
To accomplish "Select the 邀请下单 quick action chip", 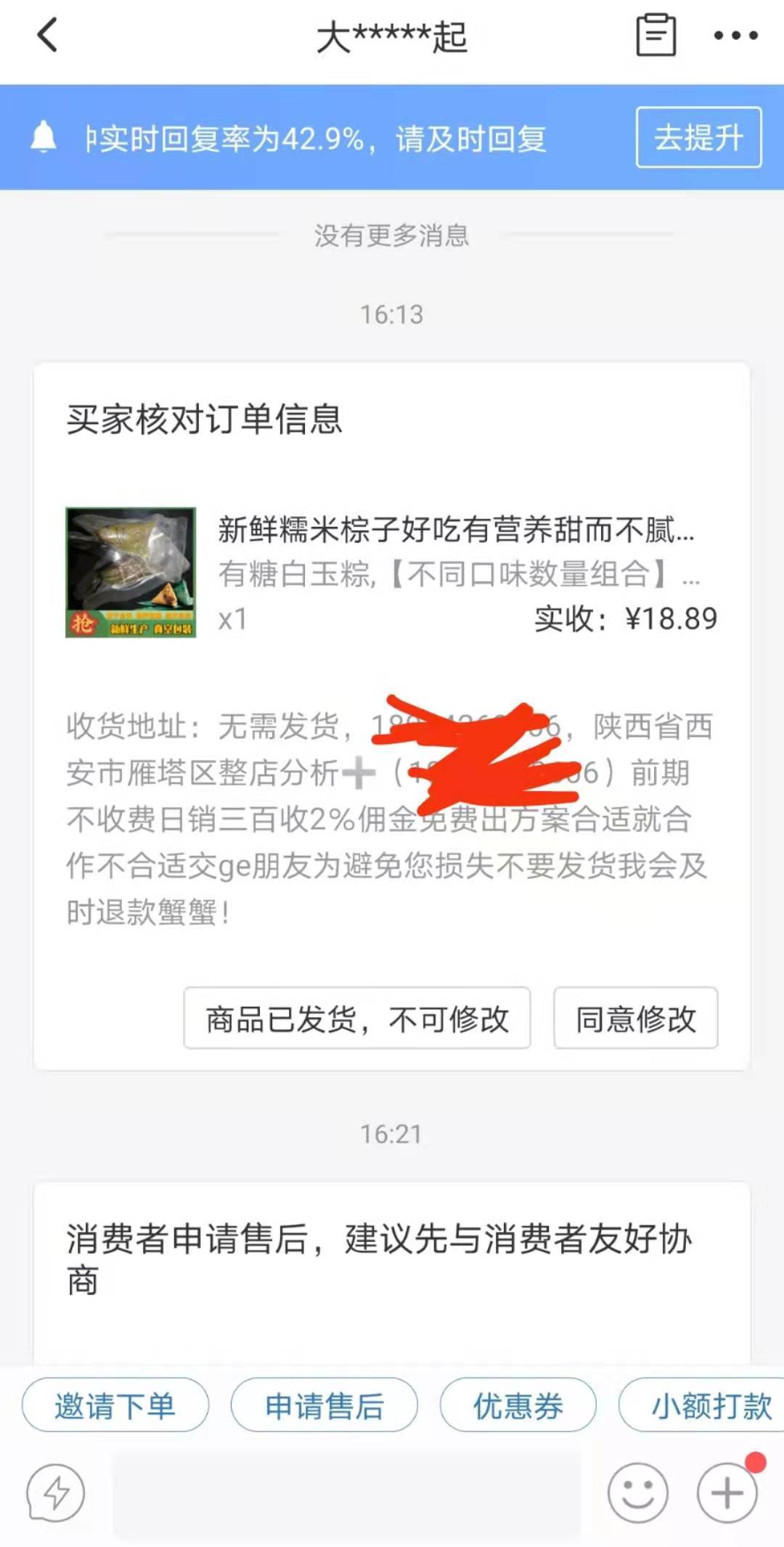I will (115, 1405).
